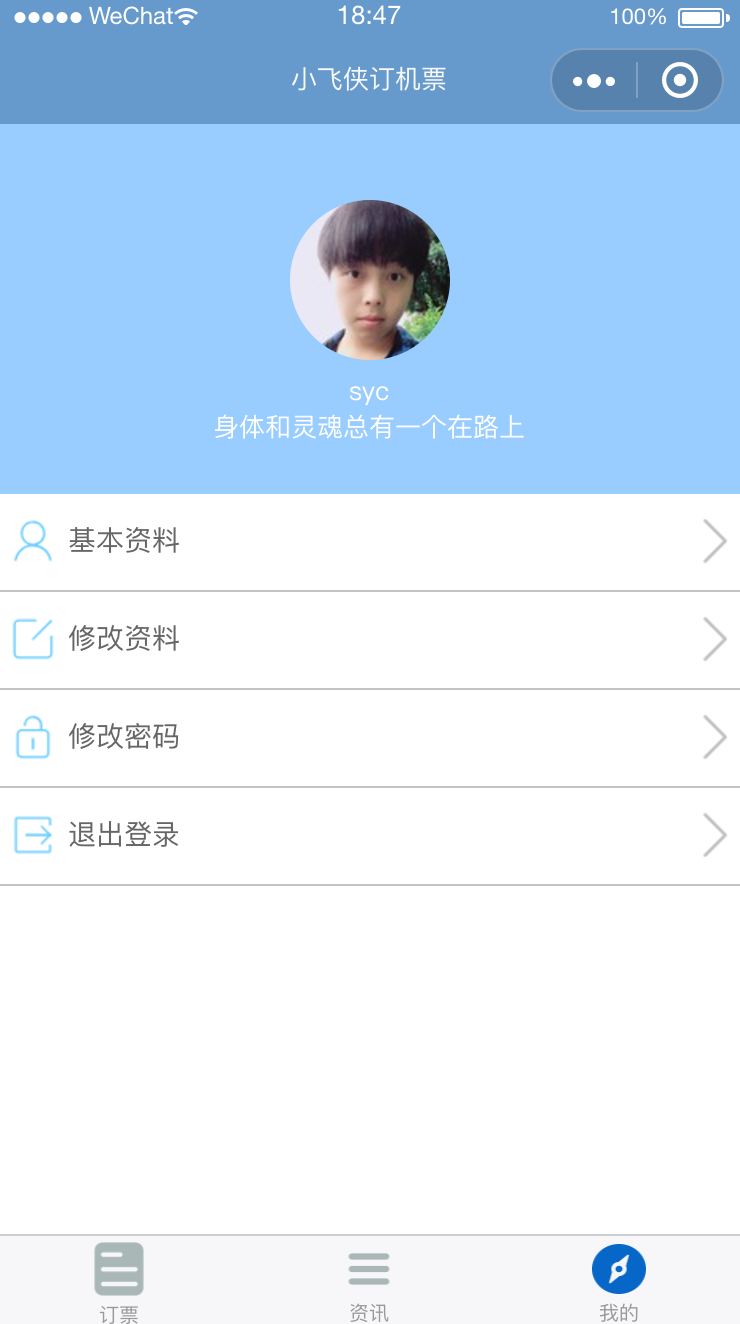Viewport: 740px width, 1324px height.
Task: Switch to the 资讯 news tab
Action: coord(369,1281)
